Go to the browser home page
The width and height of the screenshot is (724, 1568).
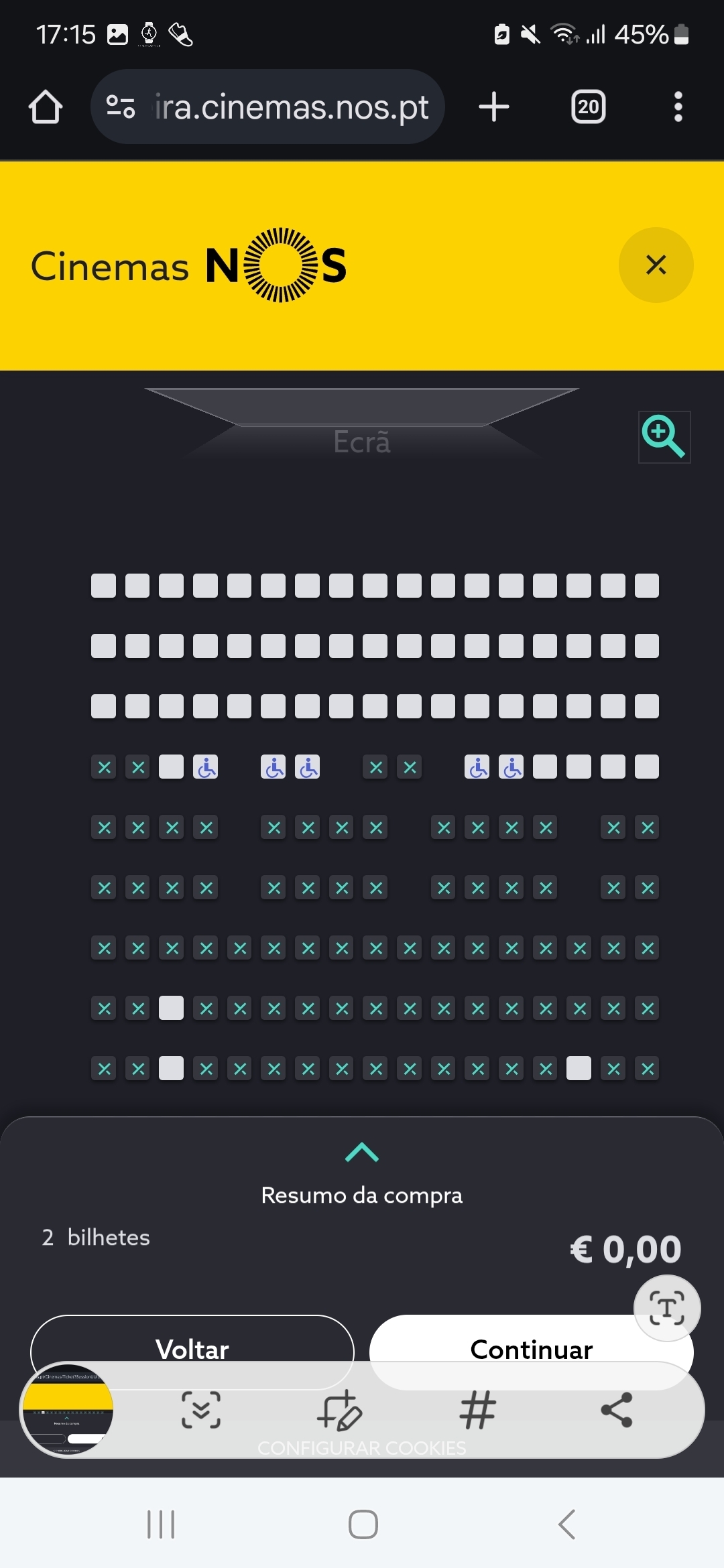tap(46, 107)
